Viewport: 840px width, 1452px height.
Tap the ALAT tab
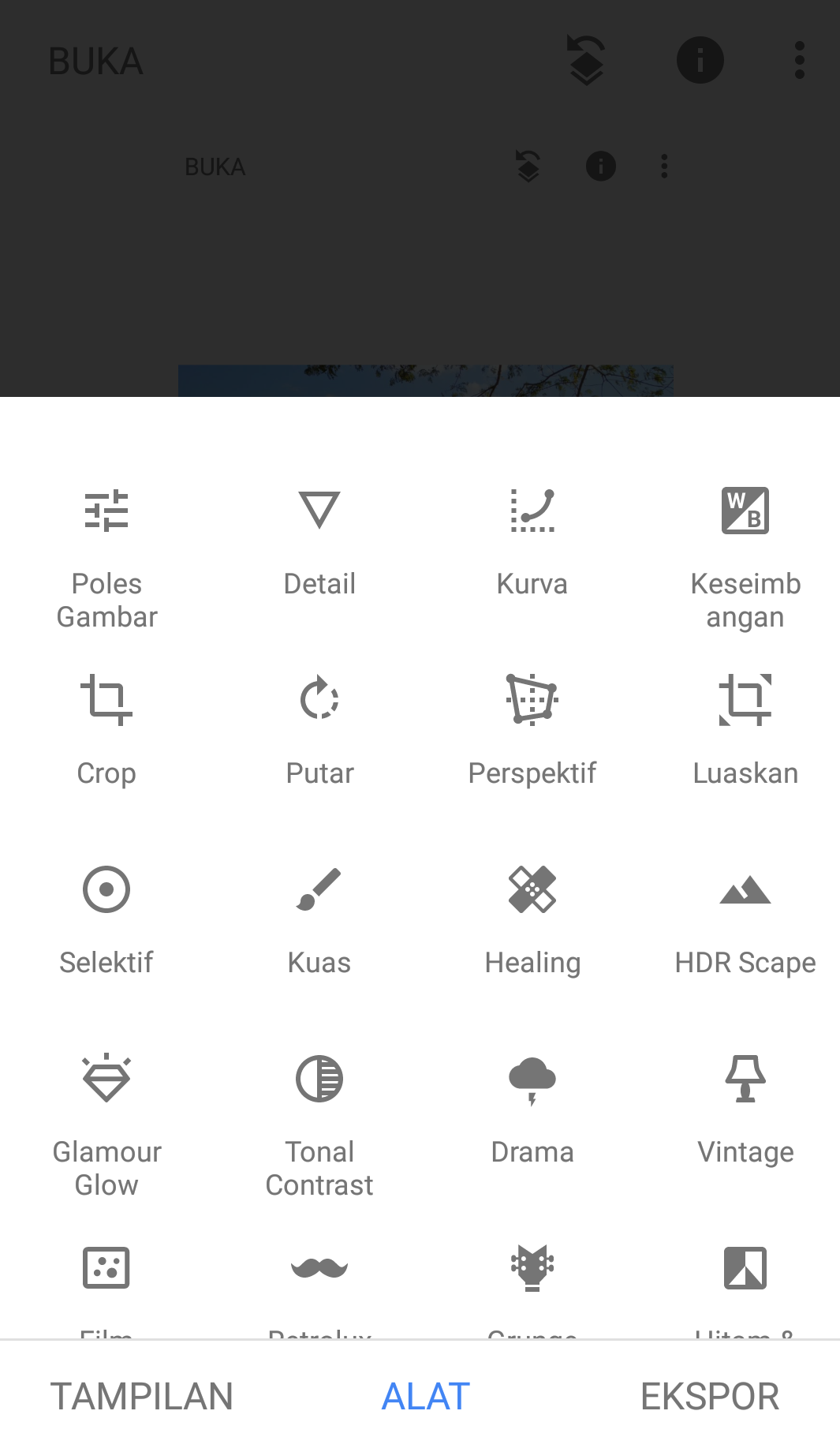pos(426,1396)
